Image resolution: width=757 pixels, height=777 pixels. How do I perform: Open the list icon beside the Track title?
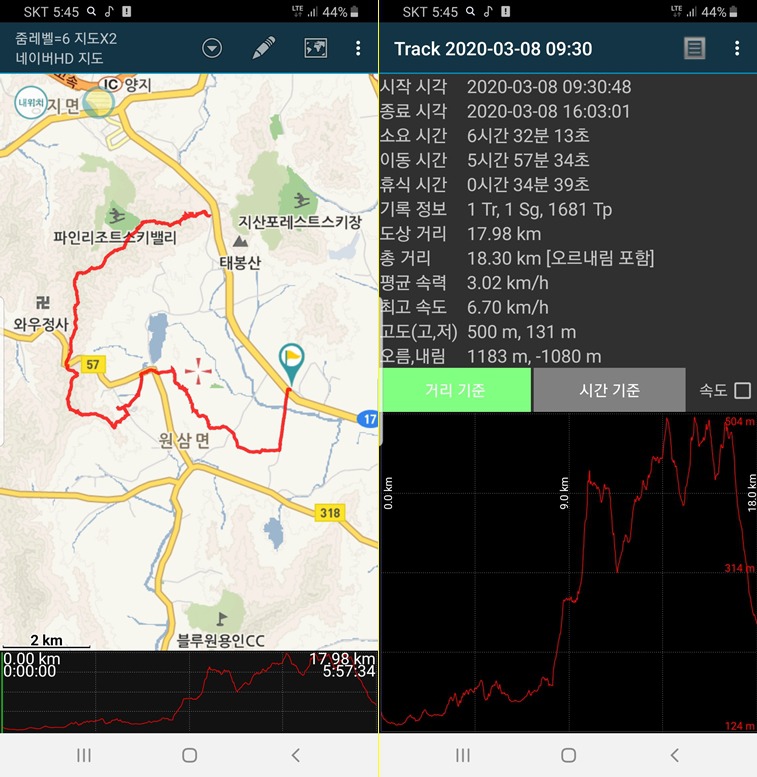point(694,49)
